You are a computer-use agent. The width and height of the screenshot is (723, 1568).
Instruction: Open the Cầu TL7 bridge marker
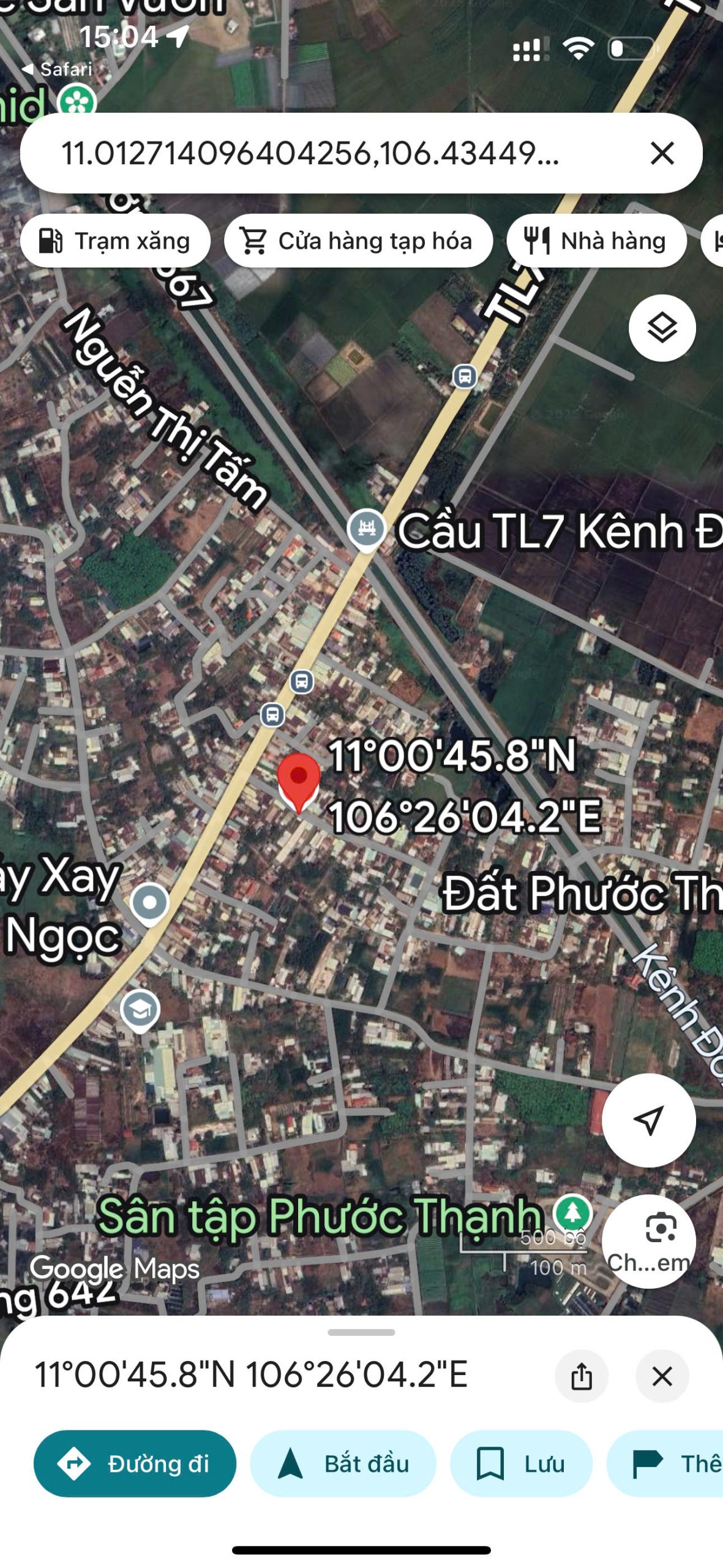366,529
